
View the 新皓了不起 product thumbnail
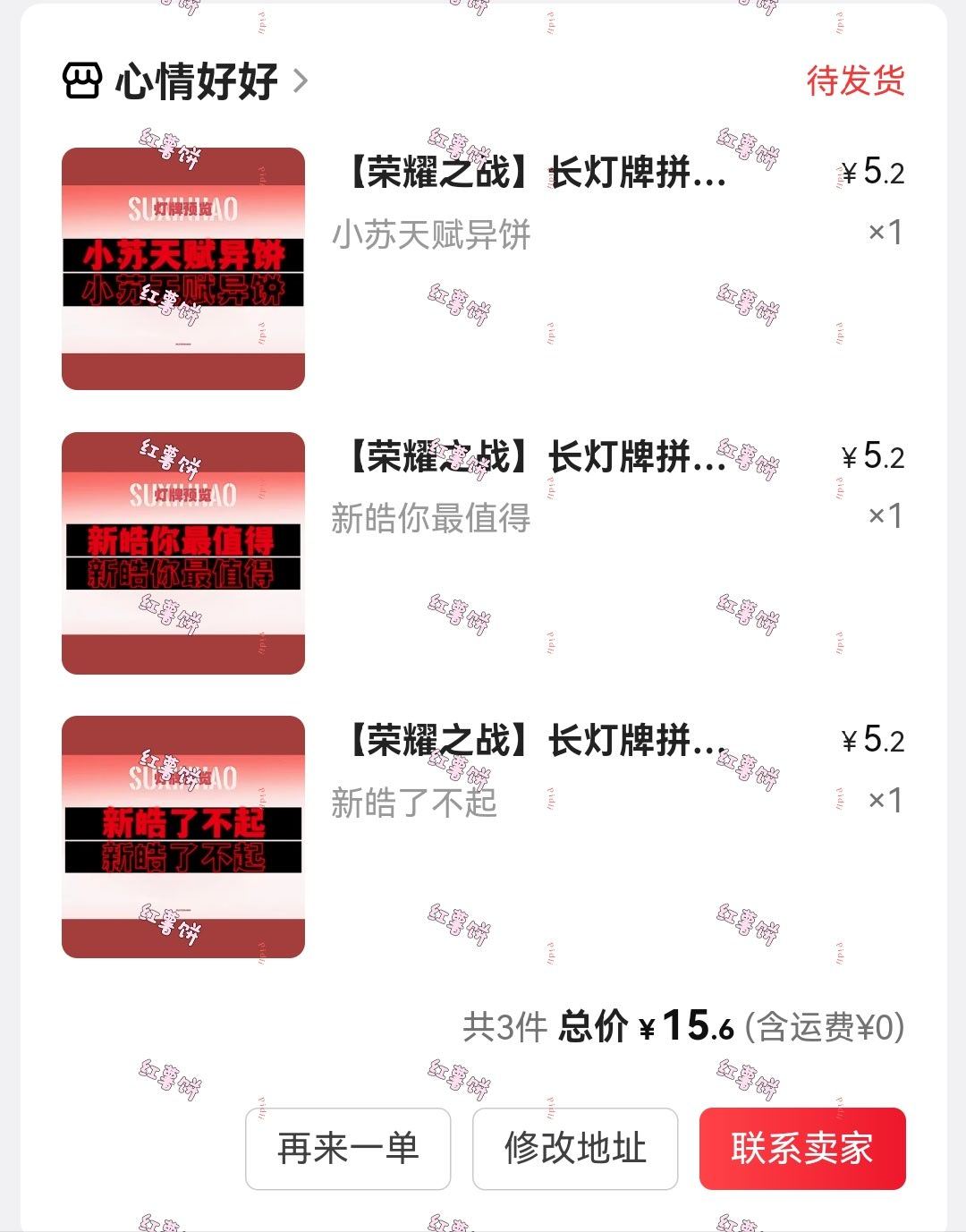tap(182, 836)
